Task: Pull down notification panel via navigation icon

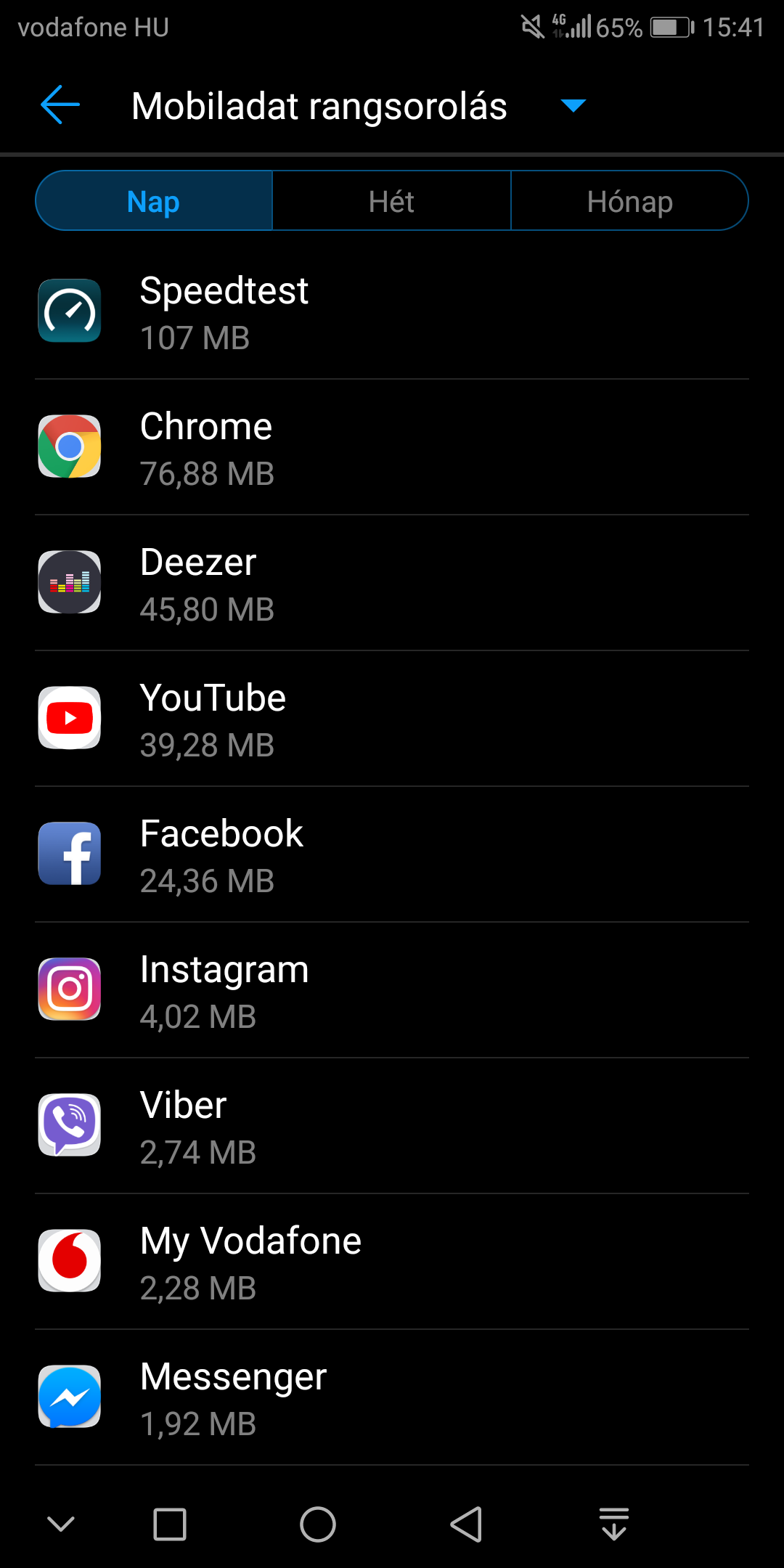Action: point(614,1524)
